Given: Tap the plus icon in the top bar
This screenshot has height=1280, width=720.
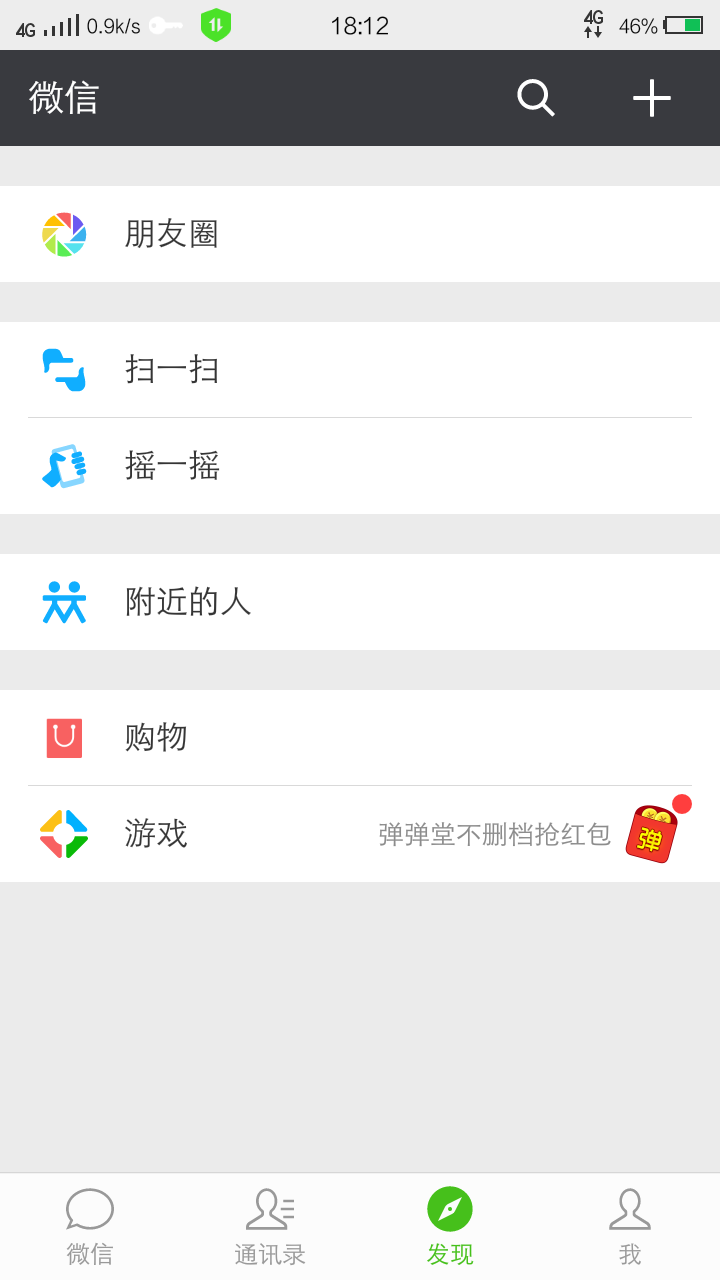Looking at the screenshot, I should point(651,98).
